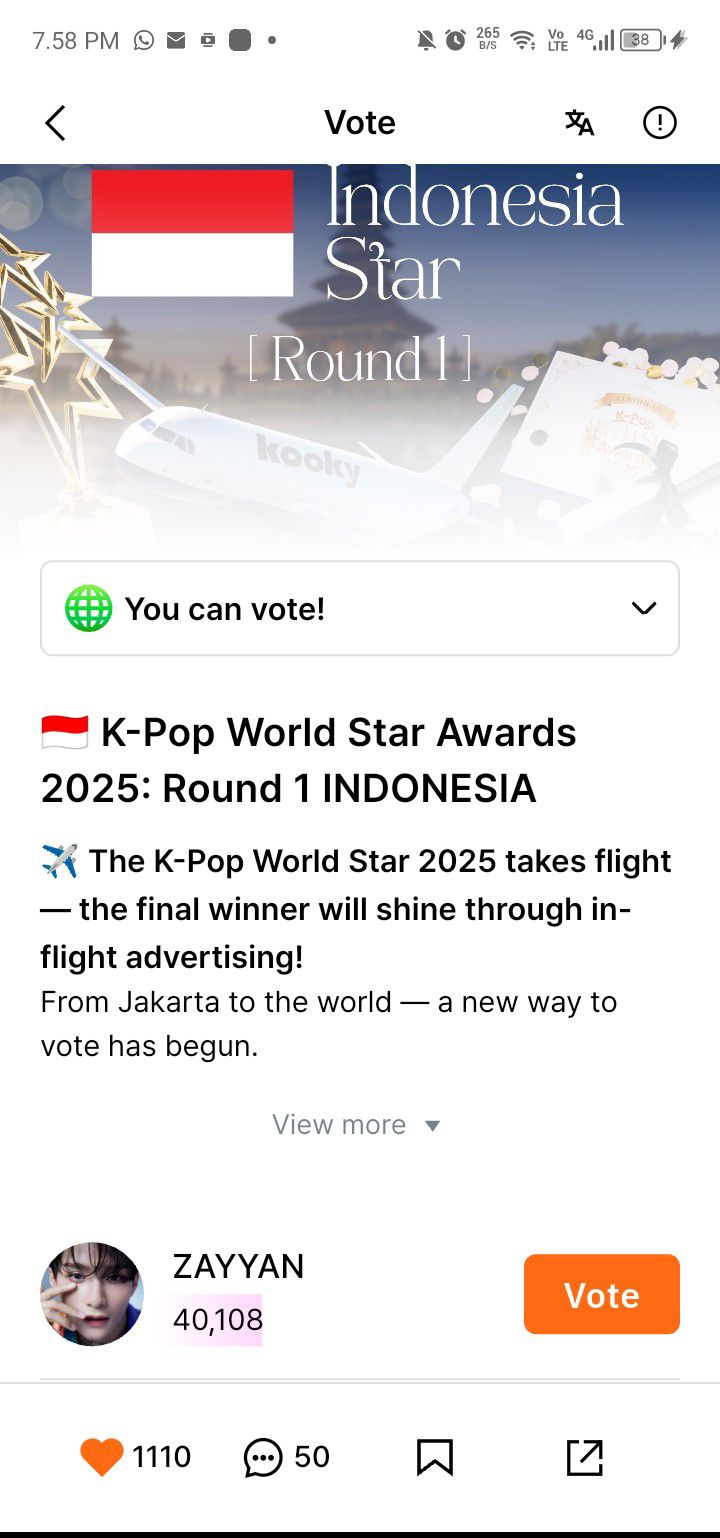Like this vote with the heart
The width and height of the screenshot is (720, 1538).
pos(102,1457)
